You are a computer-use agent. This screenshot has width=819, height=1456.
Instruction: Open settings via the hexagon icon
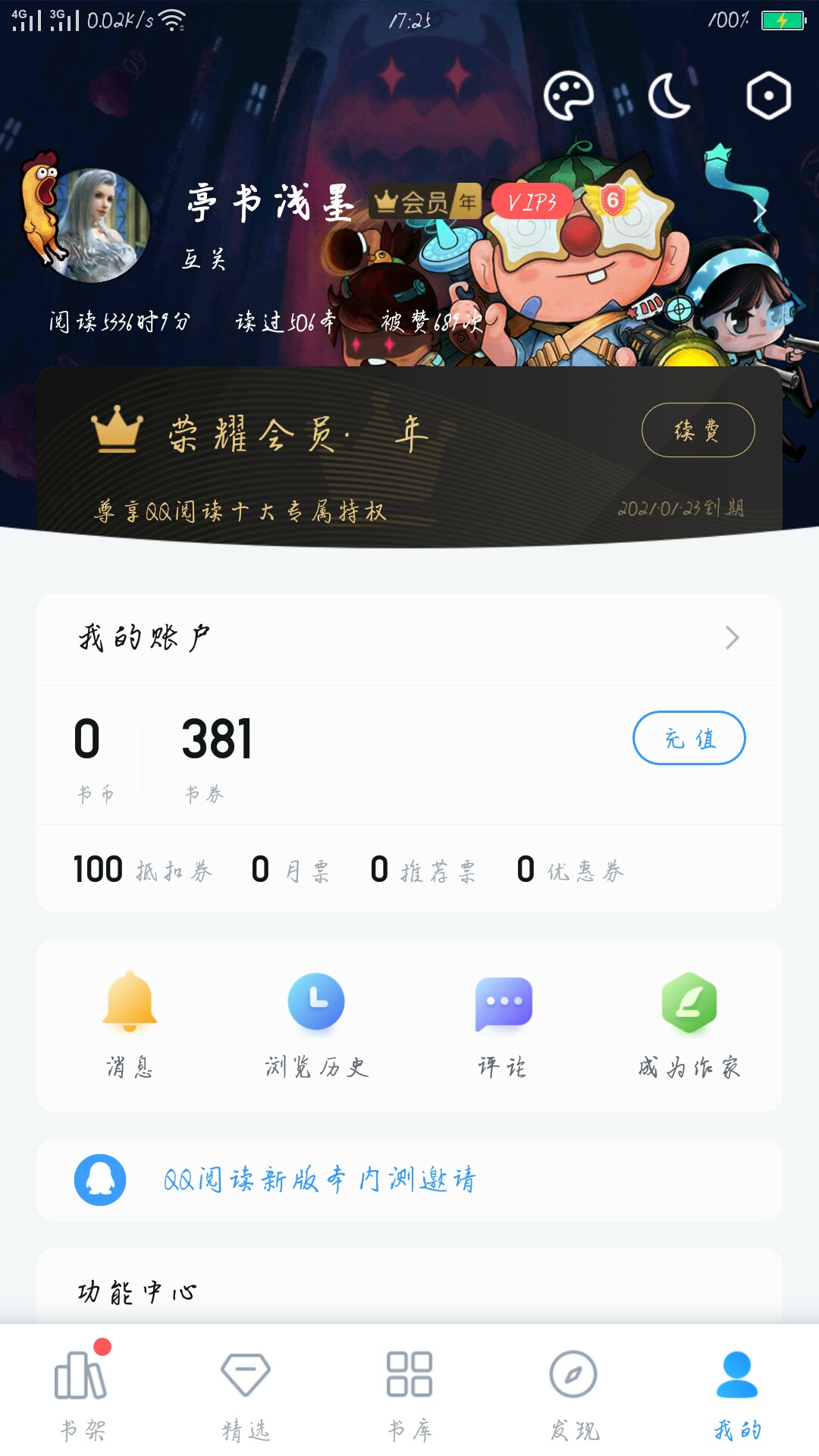click(x=768, y=96)
